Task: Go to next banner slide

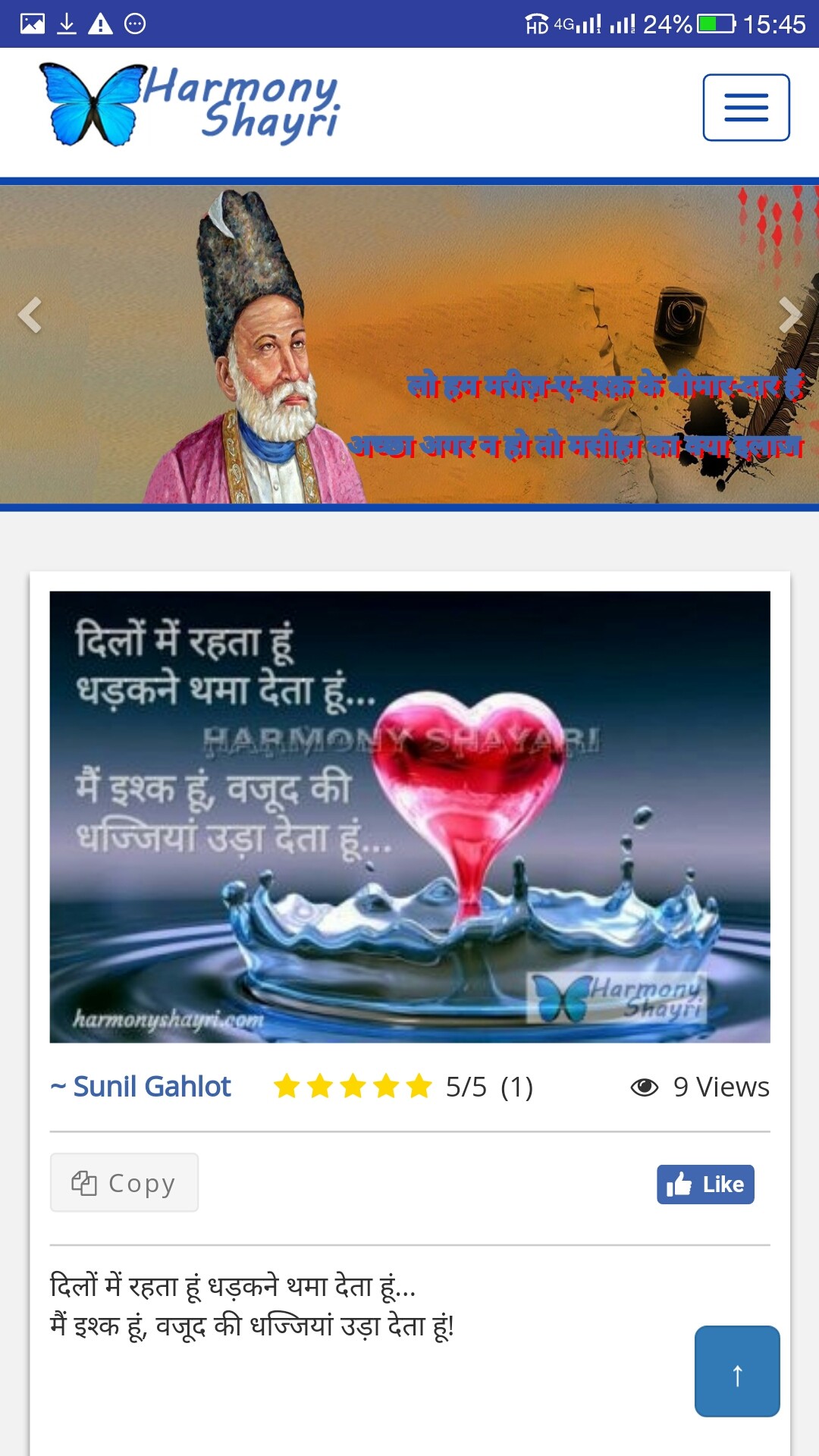Action: 789,315
